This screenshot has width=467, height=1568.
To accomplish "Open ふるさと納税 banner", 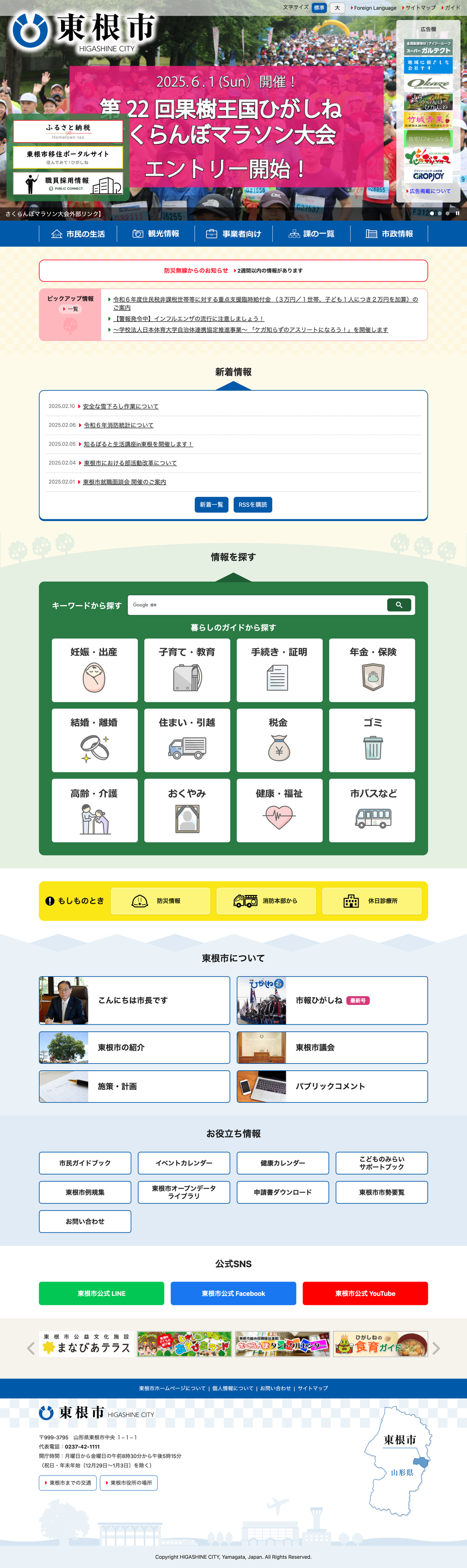I will point(68,131).
